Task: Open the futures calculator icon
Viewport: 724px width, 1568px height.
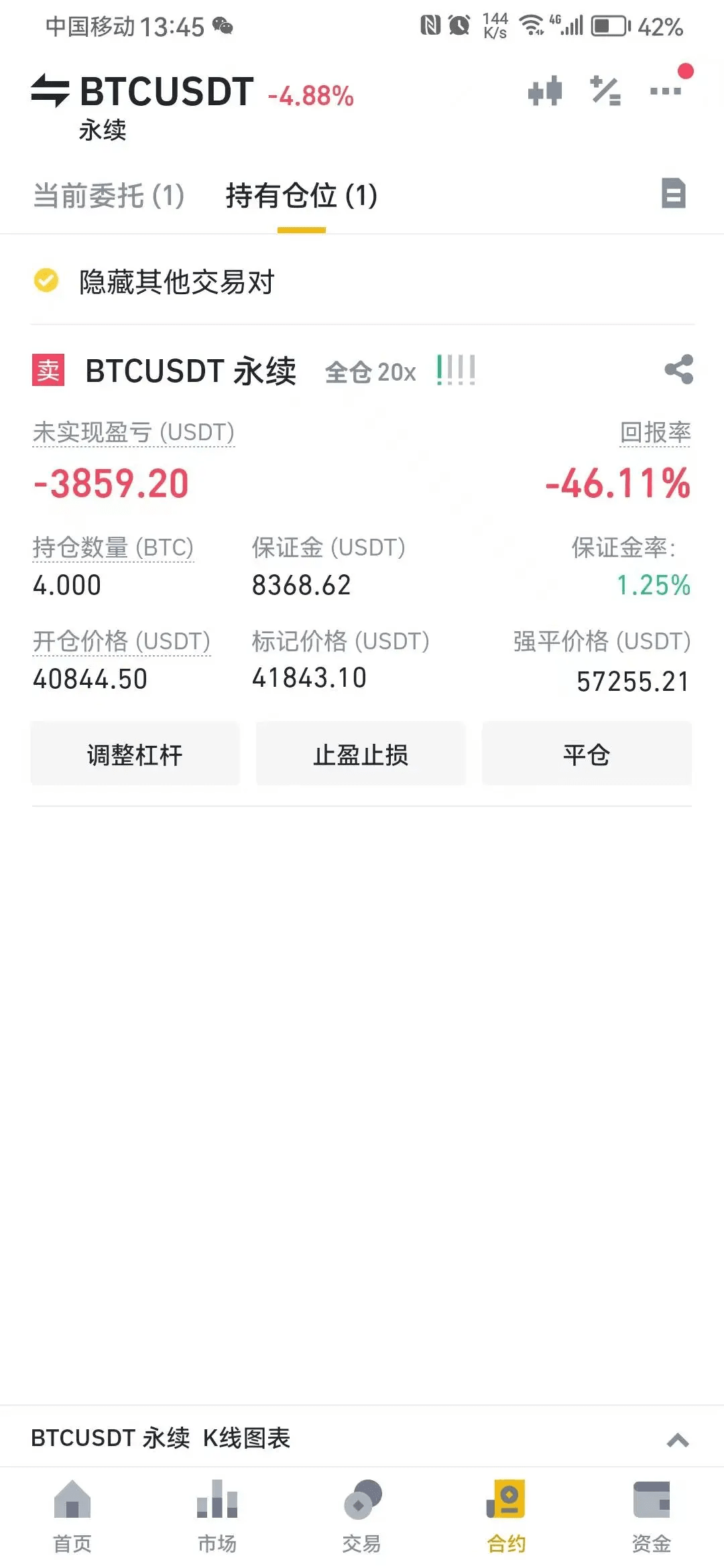Action: pyautogui.click(x=605, y=90)
